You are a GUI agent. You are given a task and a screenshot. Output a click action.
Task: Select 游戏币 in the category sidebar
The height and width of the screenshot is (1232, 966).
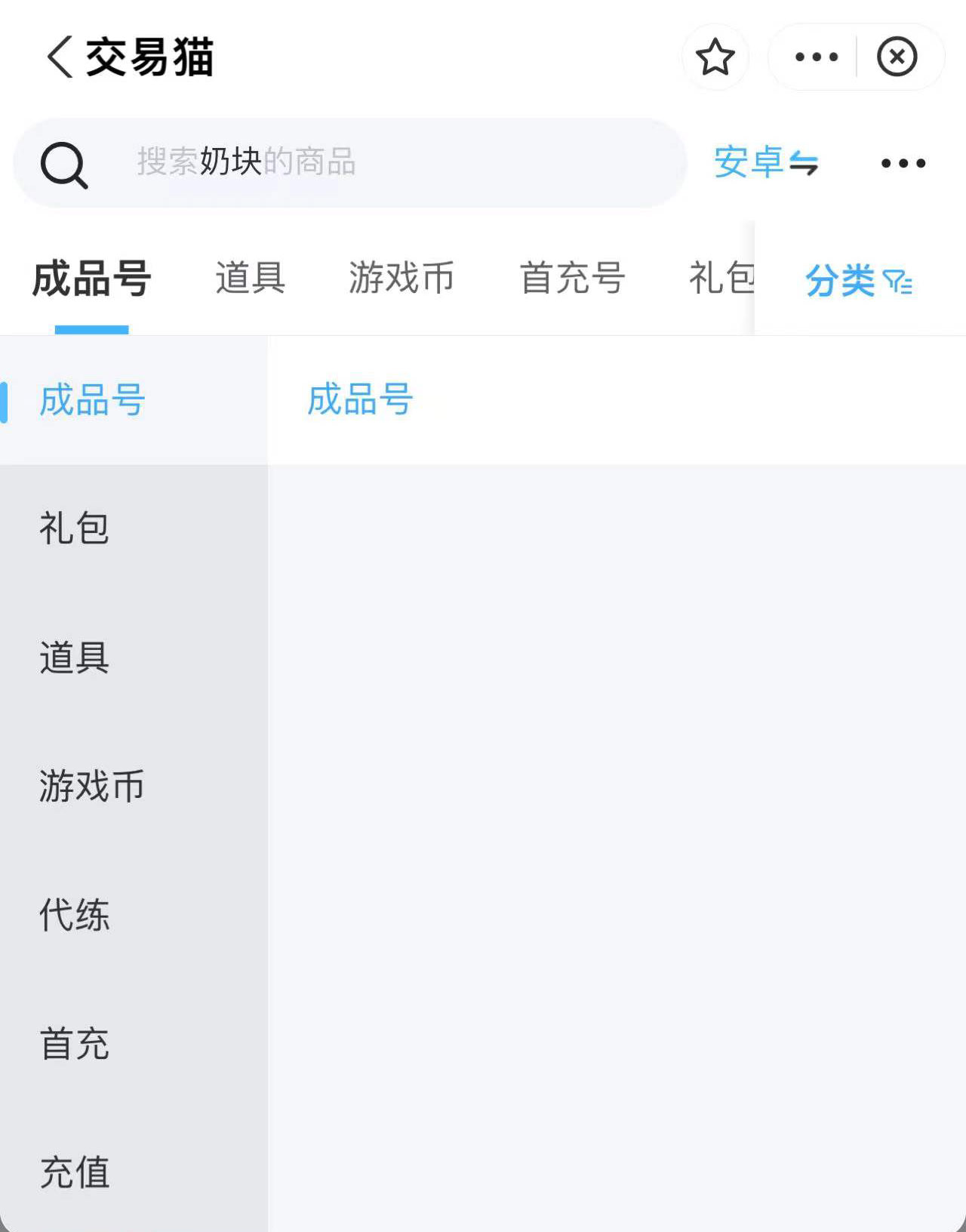[x=91, y=786]
